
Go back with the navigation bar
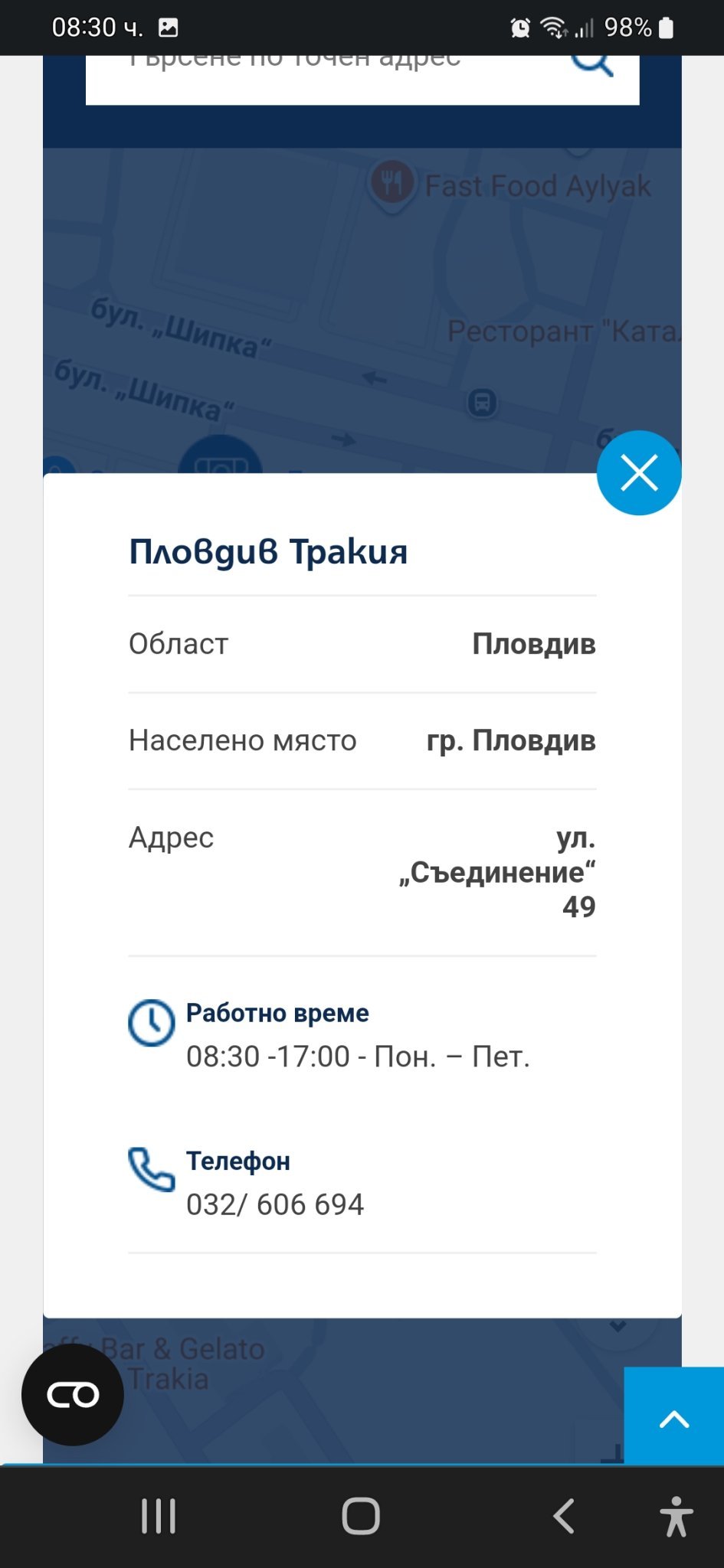564,1516
